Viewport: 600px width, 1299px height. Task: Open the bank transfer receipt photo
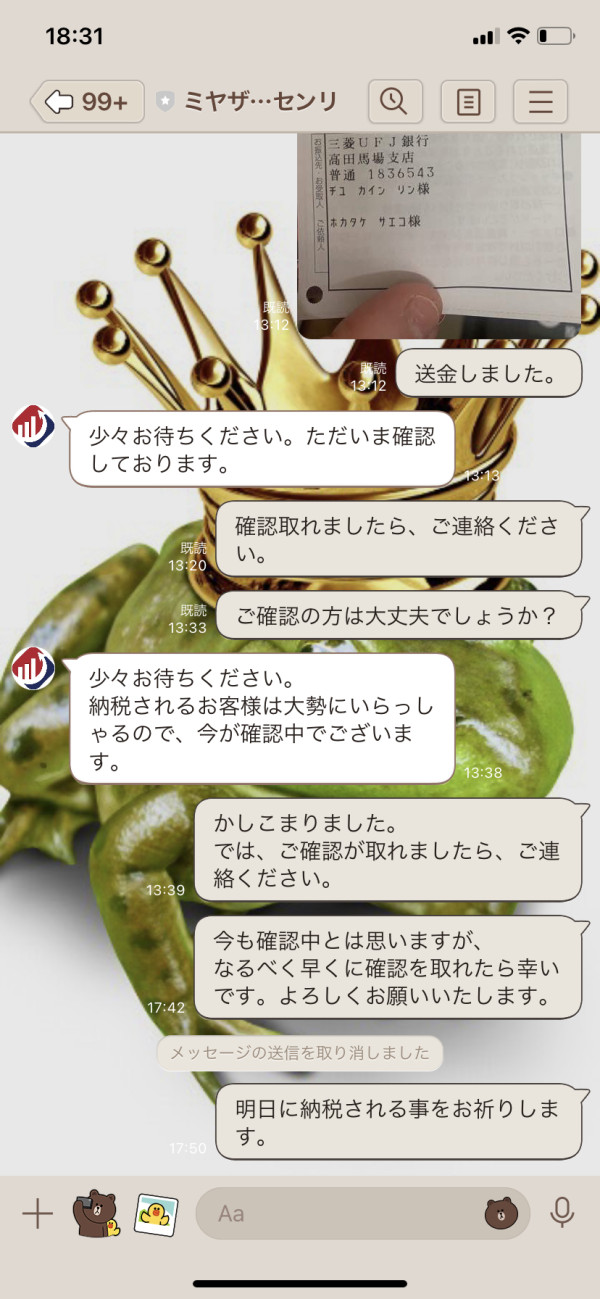(x=440, y=235)
